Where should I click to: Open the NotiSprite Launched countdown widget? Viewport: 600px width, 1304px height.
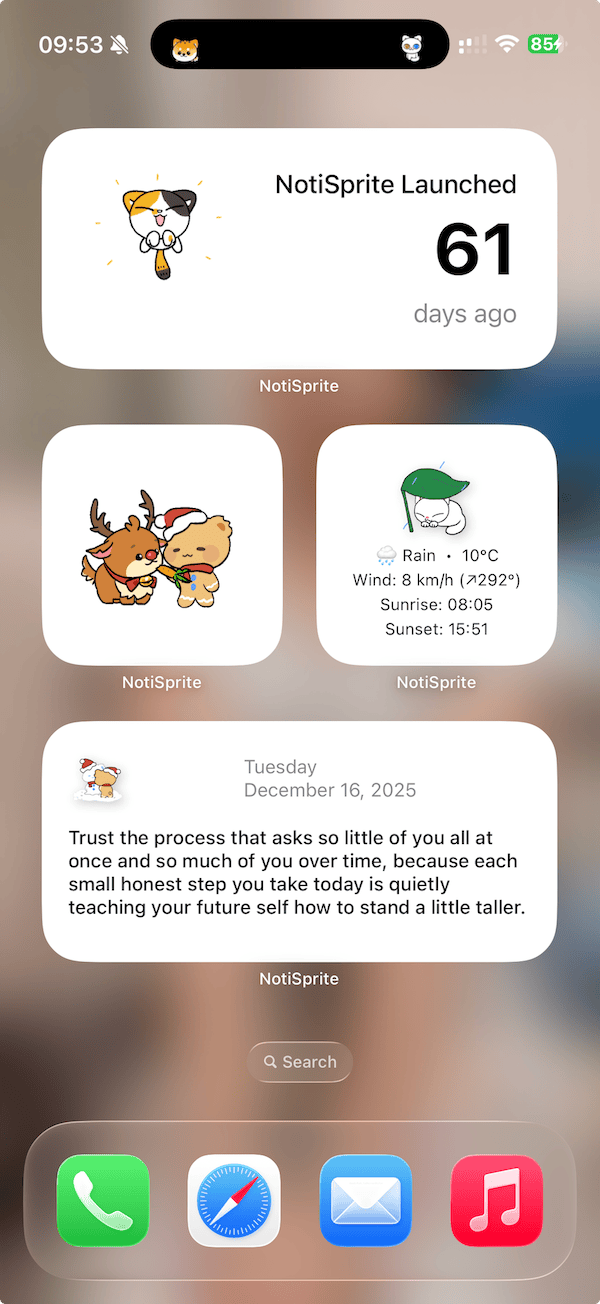299,249
